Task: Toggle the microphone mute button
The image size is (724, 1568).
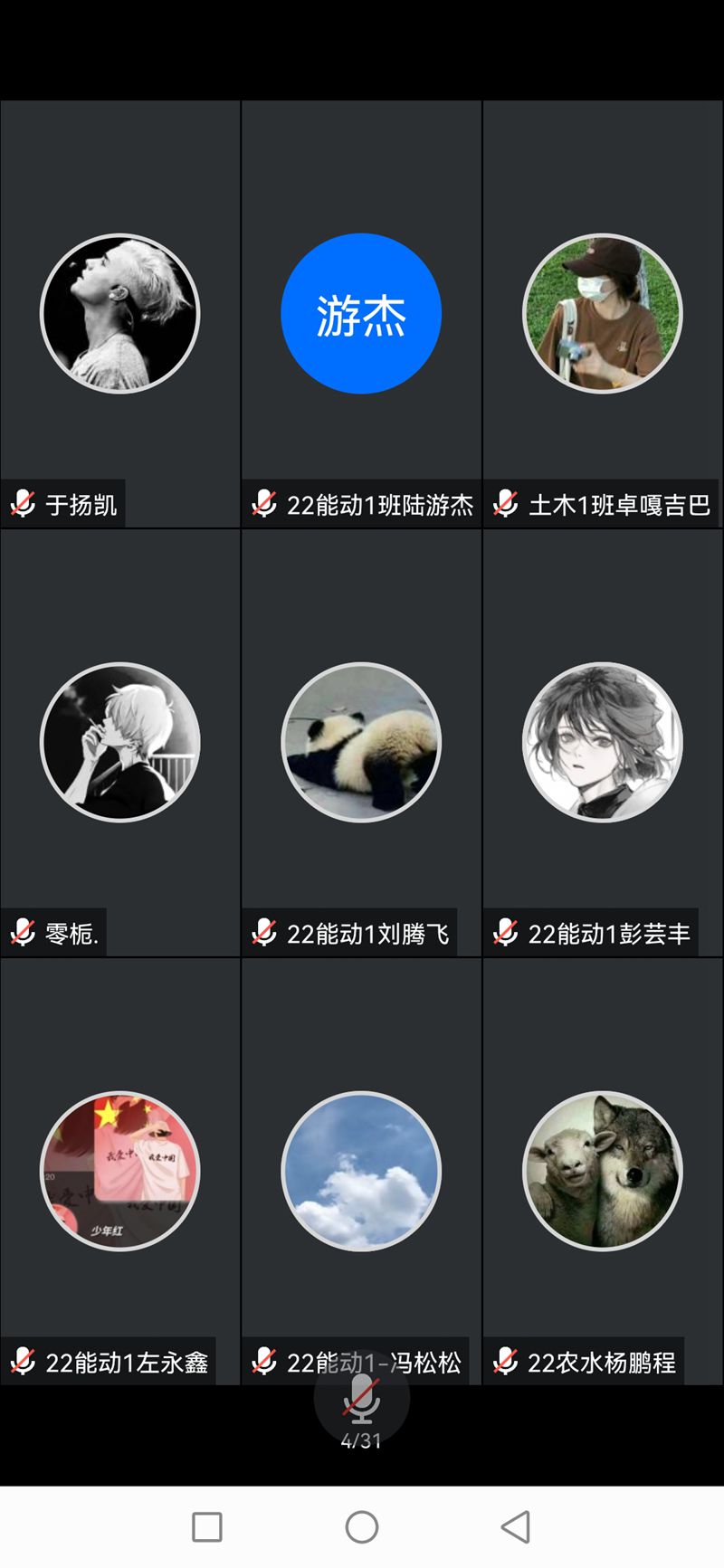Action: (x=361, y=1399)
